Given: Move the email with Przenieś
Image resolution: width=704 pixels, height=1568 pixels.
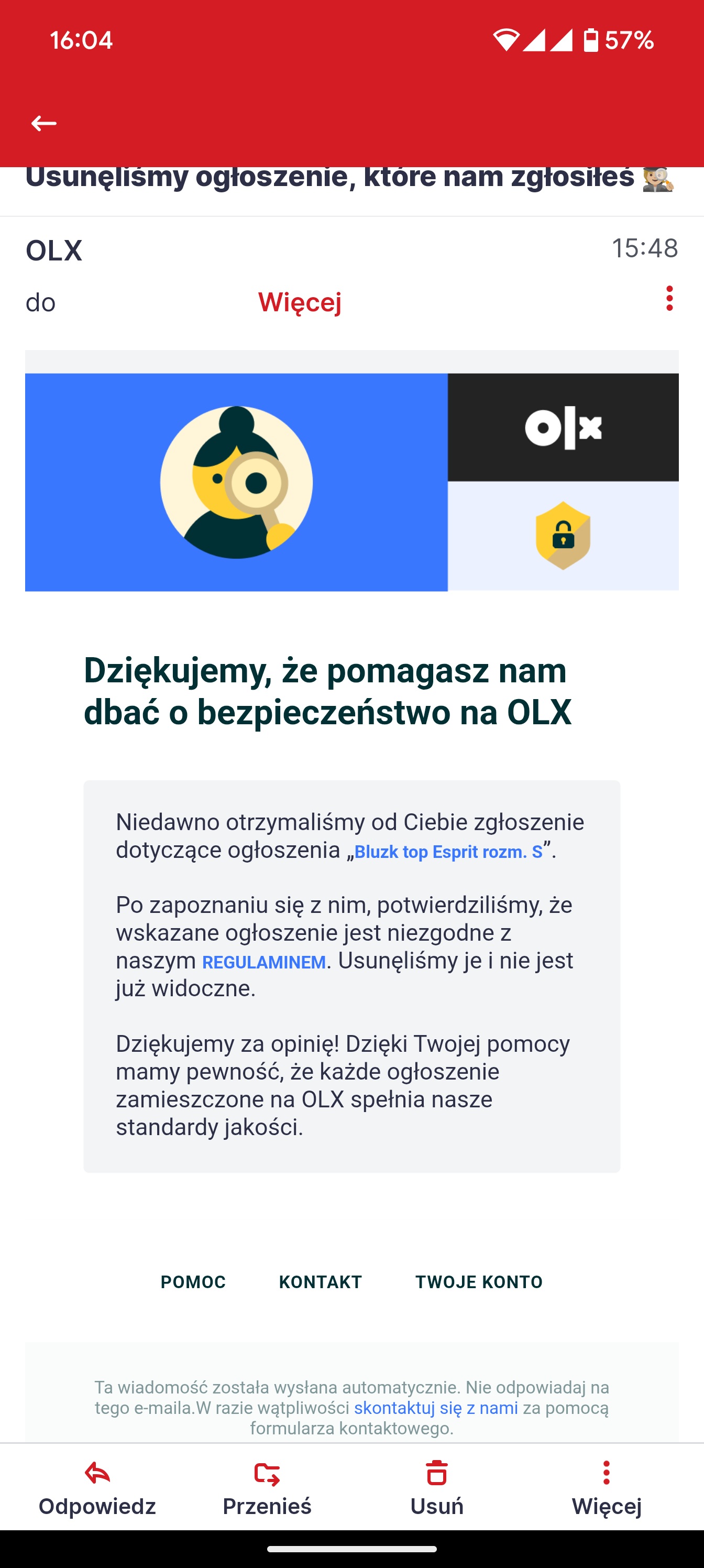Looking at the screenshot, I should (x=267, y=1488).
